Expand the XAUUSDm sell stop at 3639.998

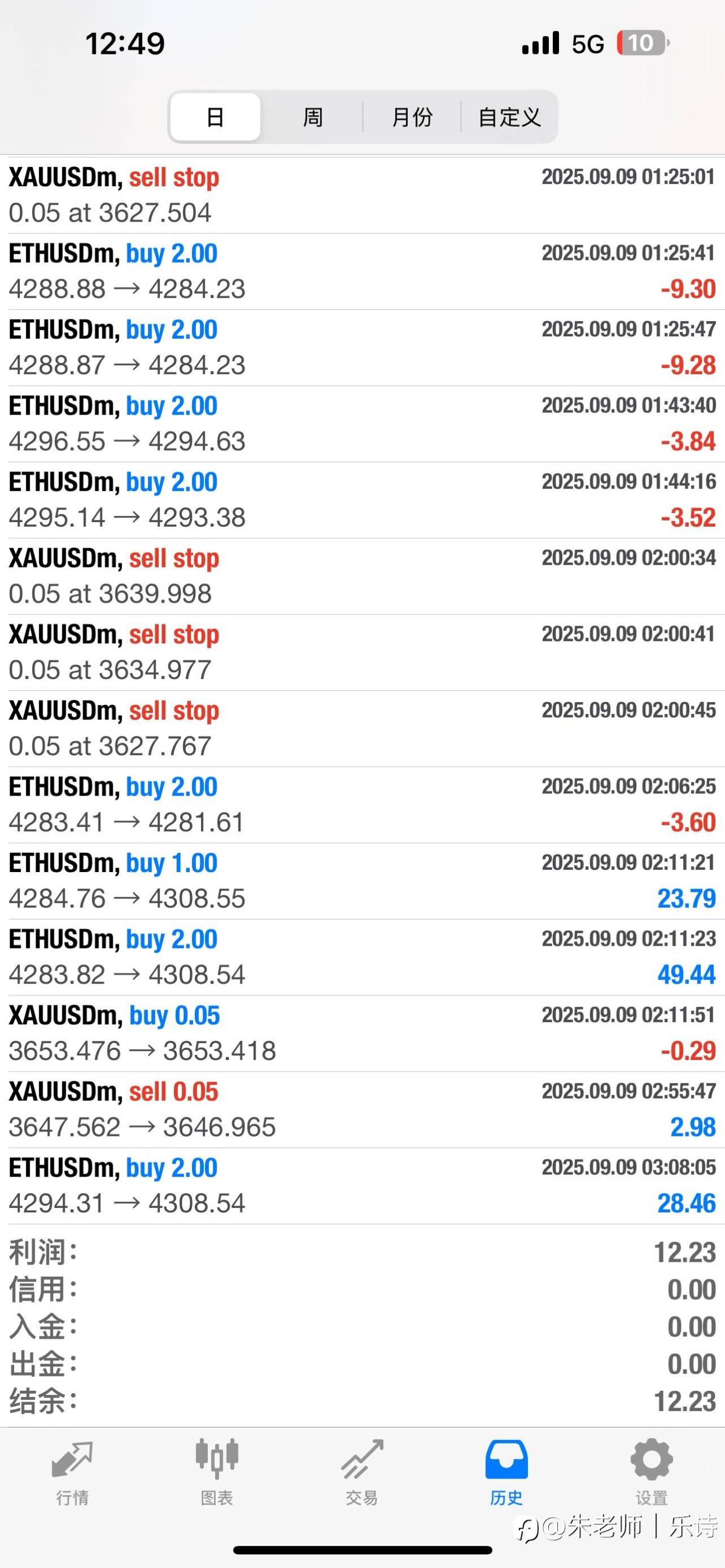[x=362, y=576]
